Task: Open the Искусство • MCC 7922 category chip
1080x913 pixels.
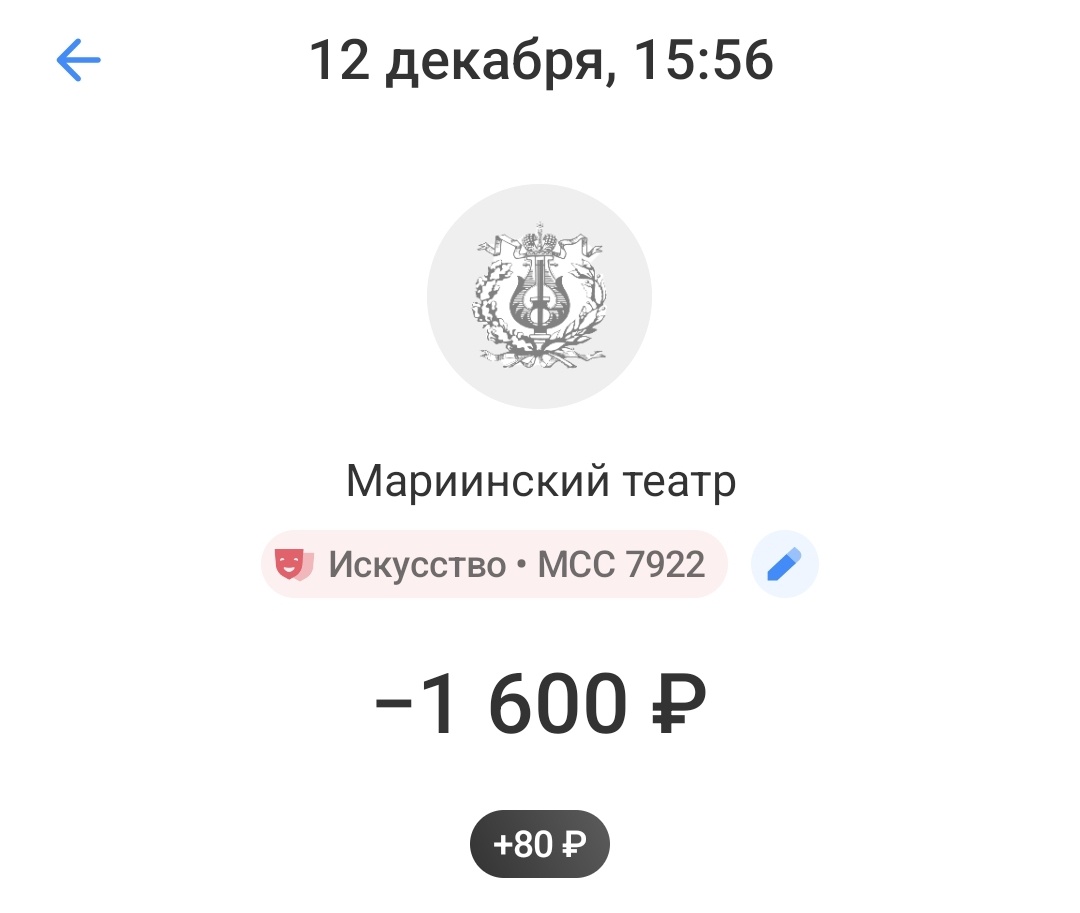Action: 494,565
